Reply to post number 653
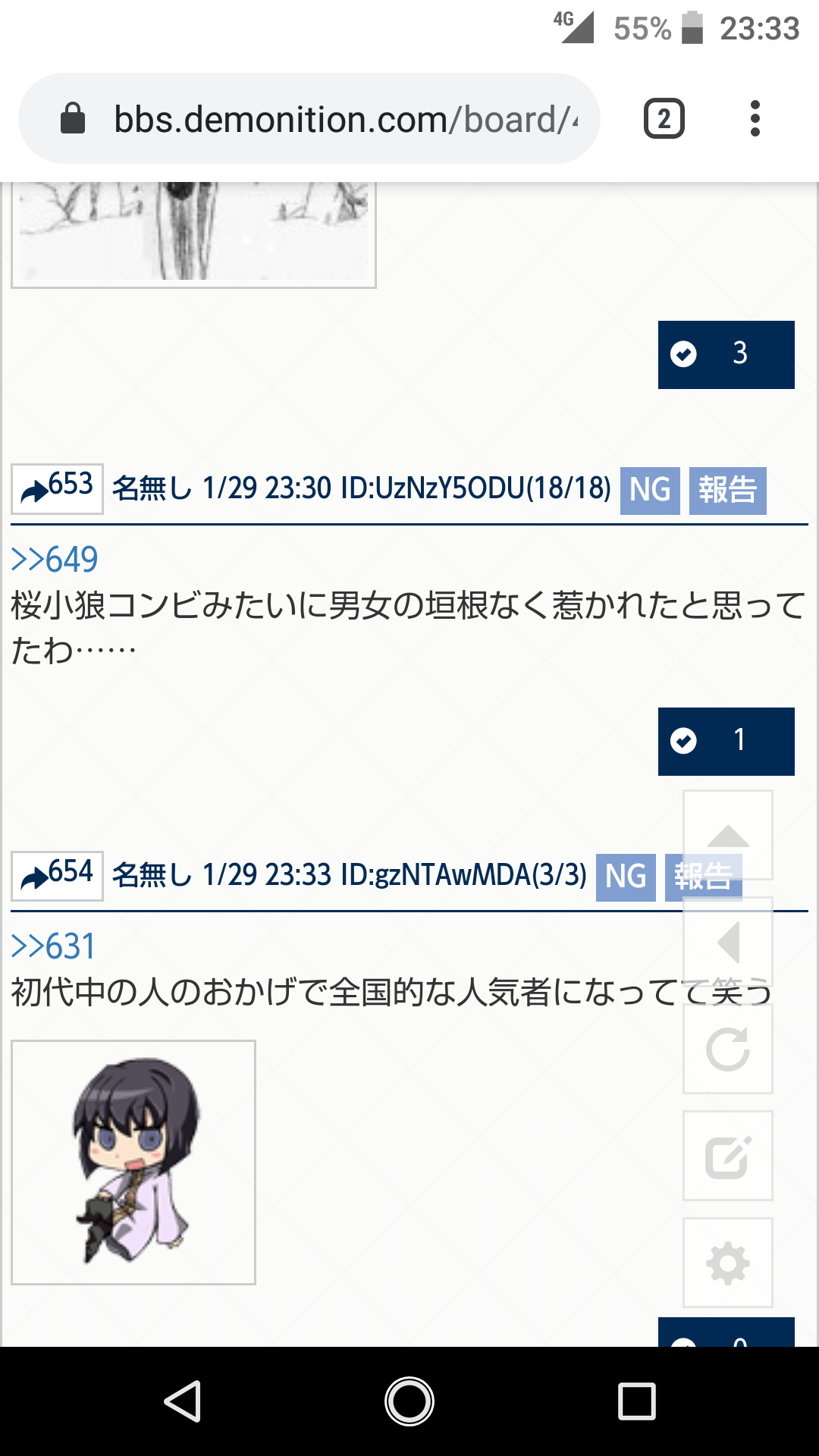The width and height of the screenshot is (819, 1456). [x=57, y=489]
